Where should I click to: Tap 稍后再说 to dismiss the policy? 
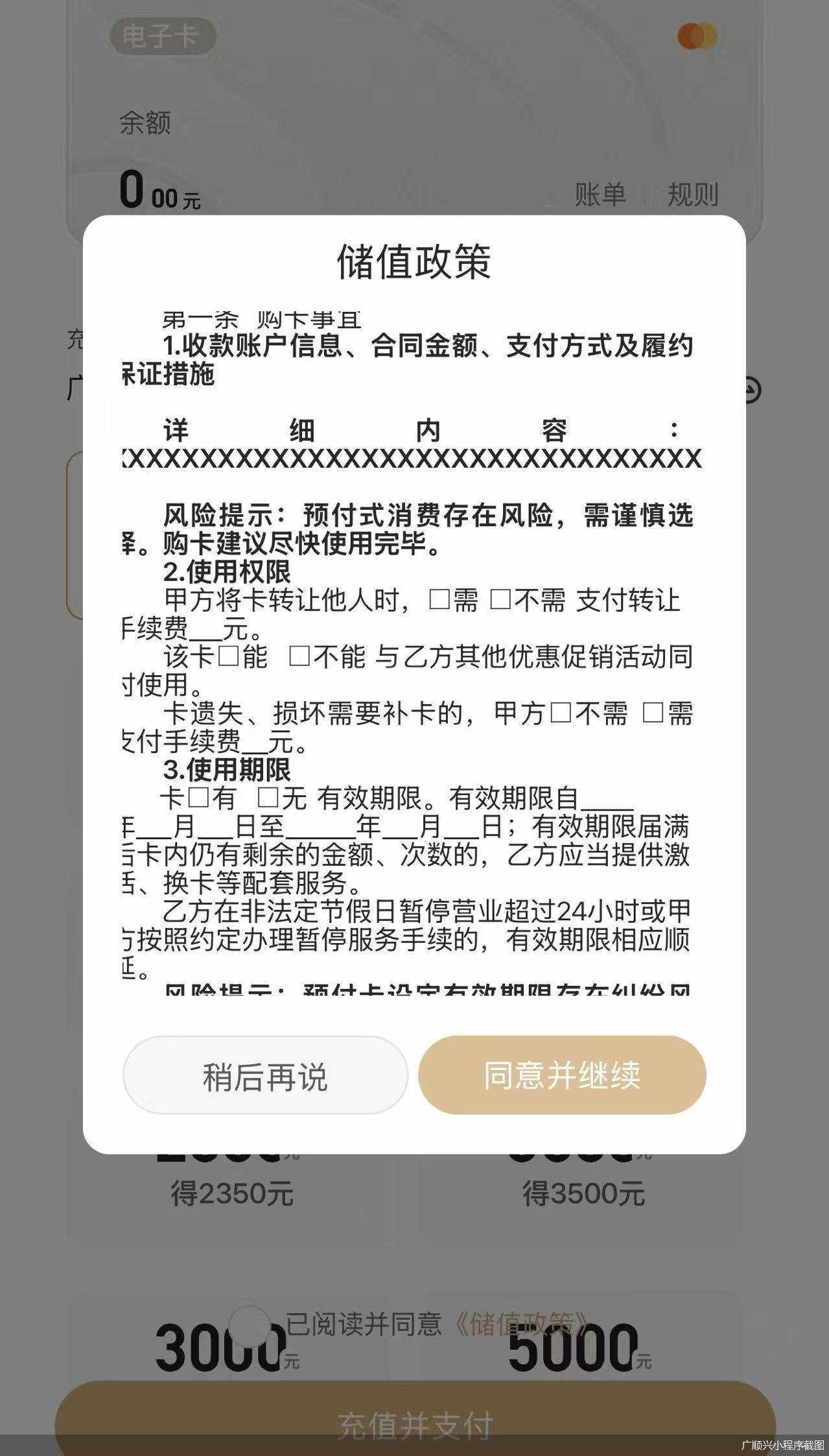[265, 1077]
